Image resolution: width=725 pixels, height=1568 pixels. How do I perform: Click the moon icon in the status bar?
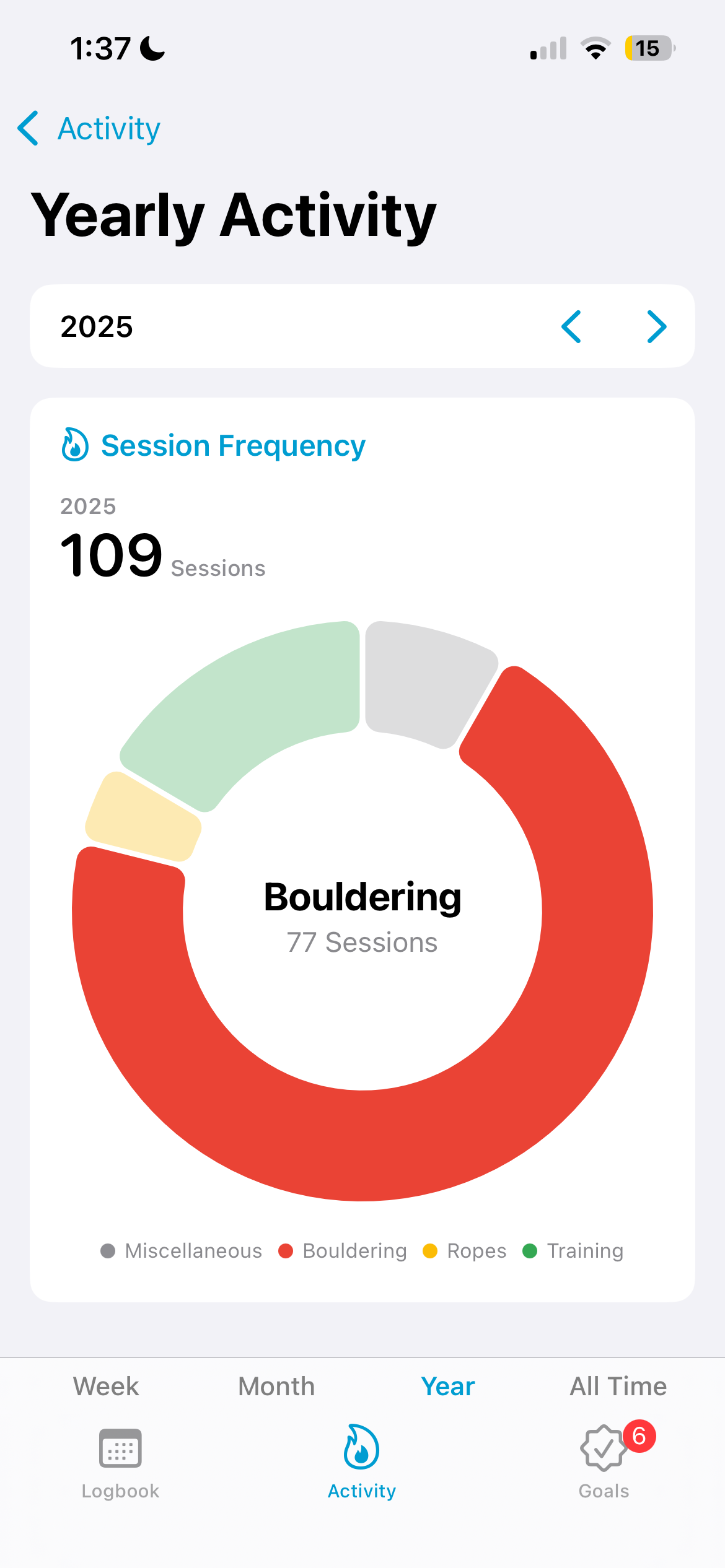pos(151,48)
